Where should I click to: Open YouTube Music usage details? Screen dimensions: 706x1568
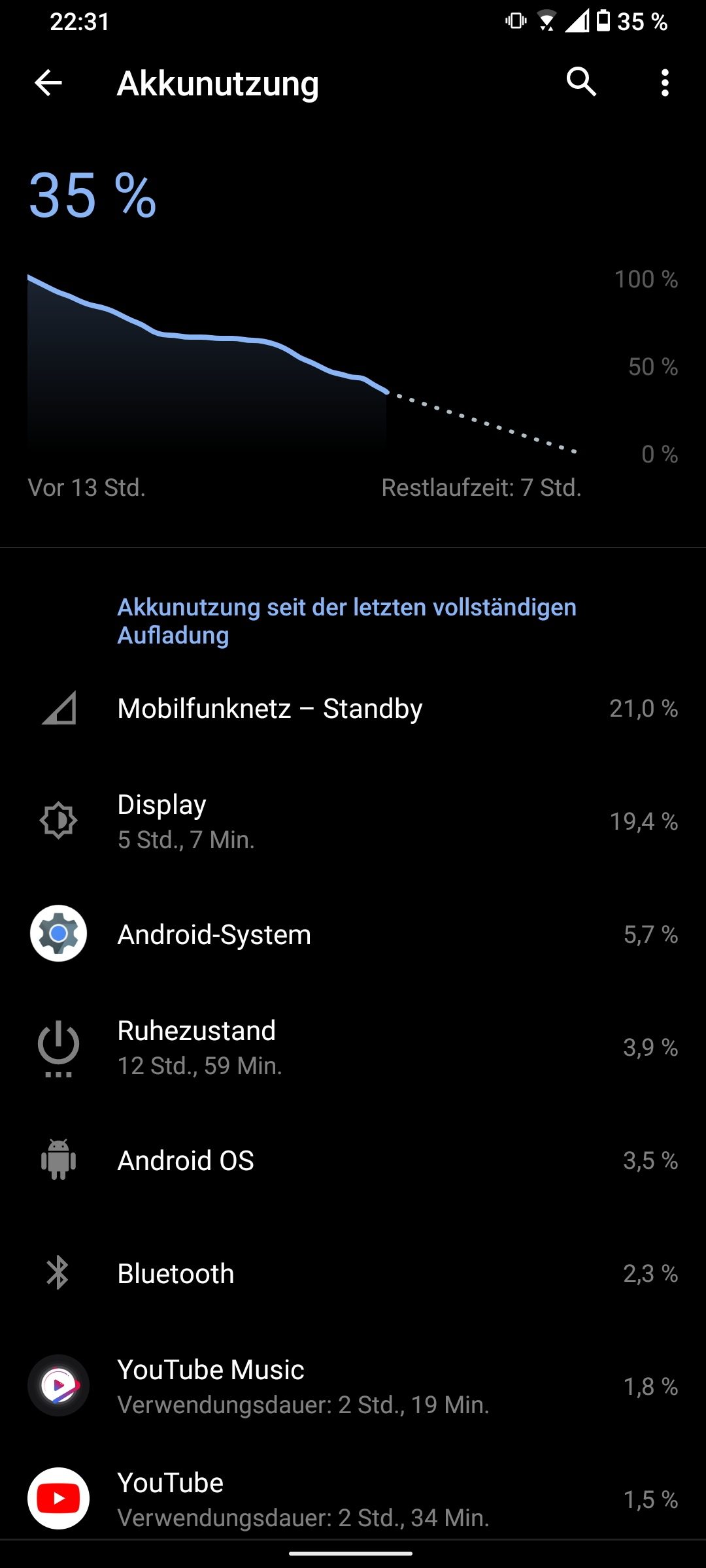coord(353,1386)
